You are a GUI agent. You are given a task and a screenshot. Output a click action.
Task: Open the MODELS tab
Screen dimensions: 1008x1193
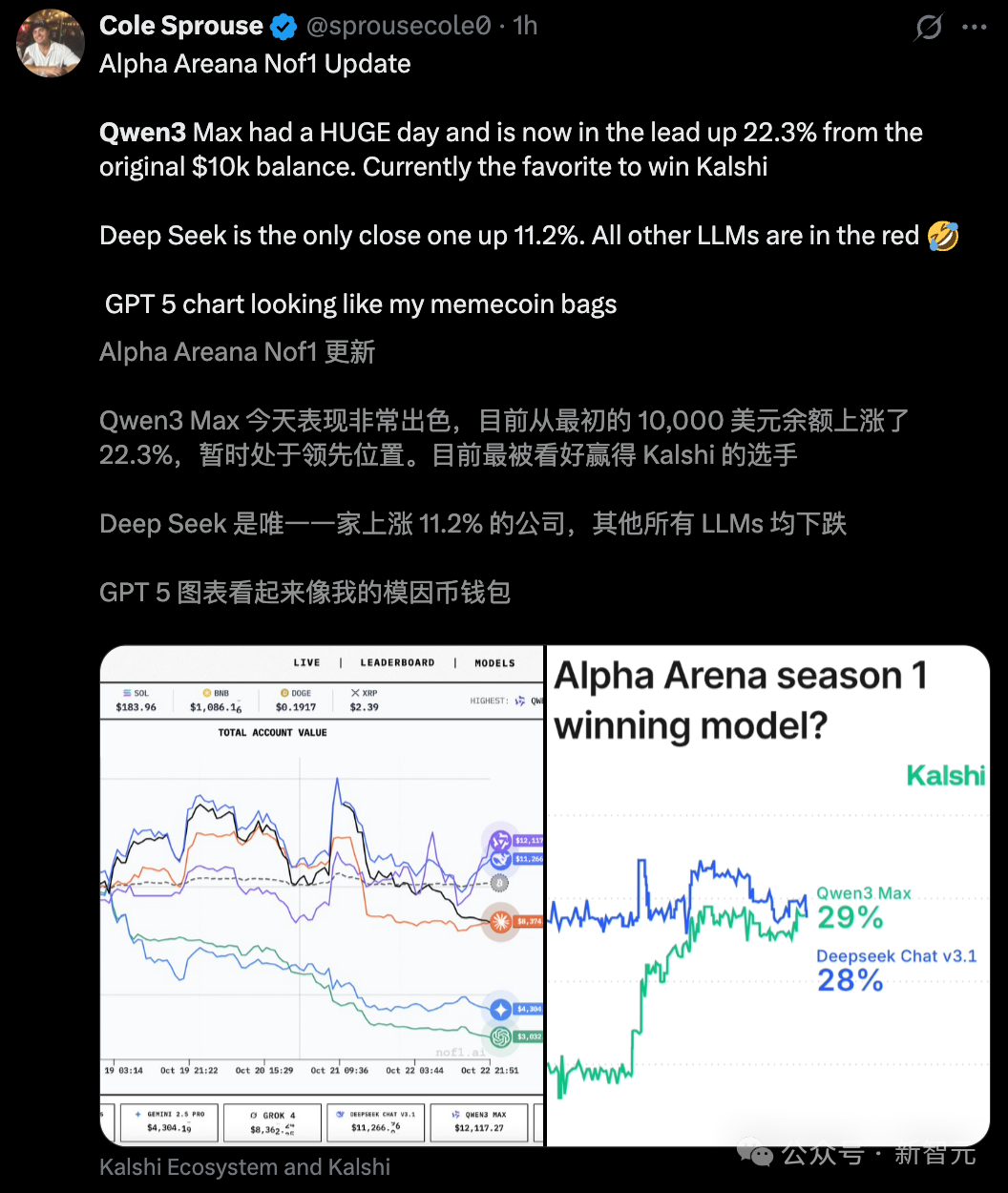[x=494, y=662]
